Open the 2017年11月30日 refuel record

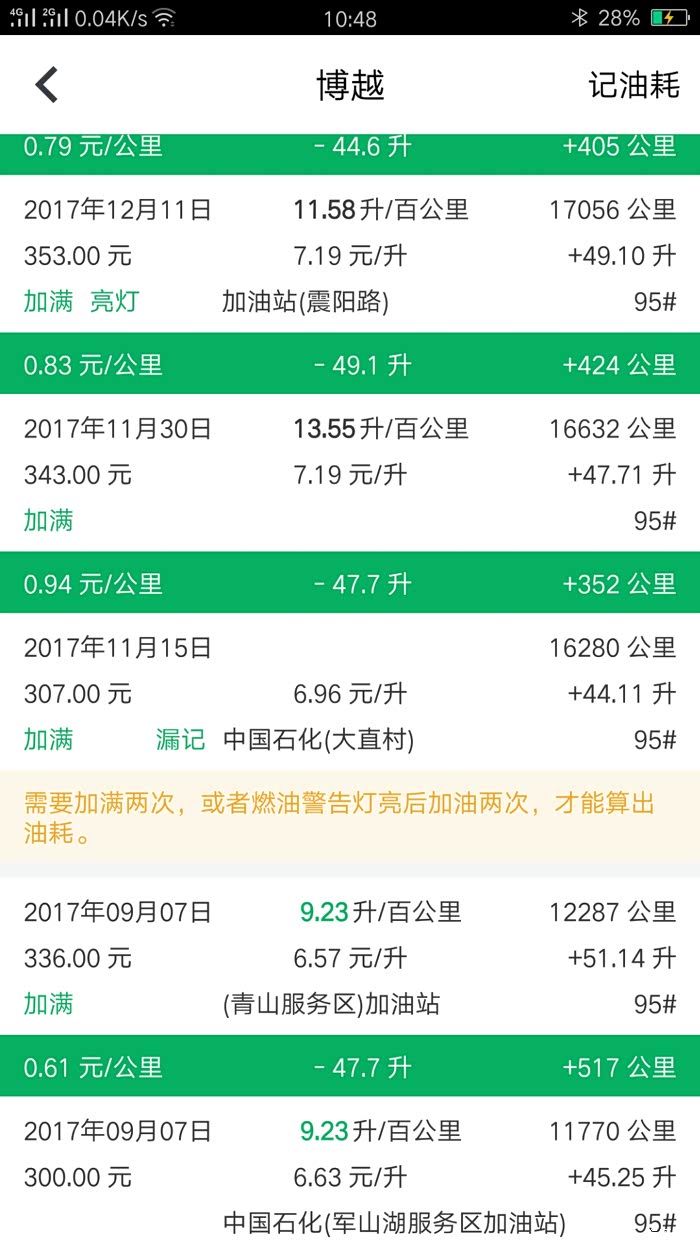[x=350, y=473]
